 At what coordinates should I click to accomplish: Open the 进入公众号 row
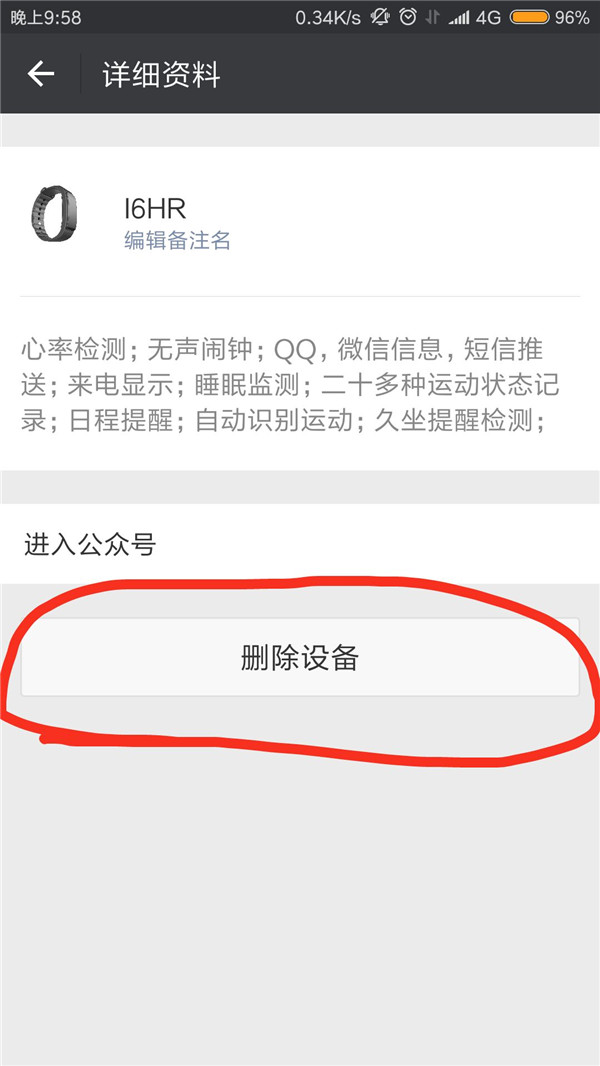coord(300,544)
